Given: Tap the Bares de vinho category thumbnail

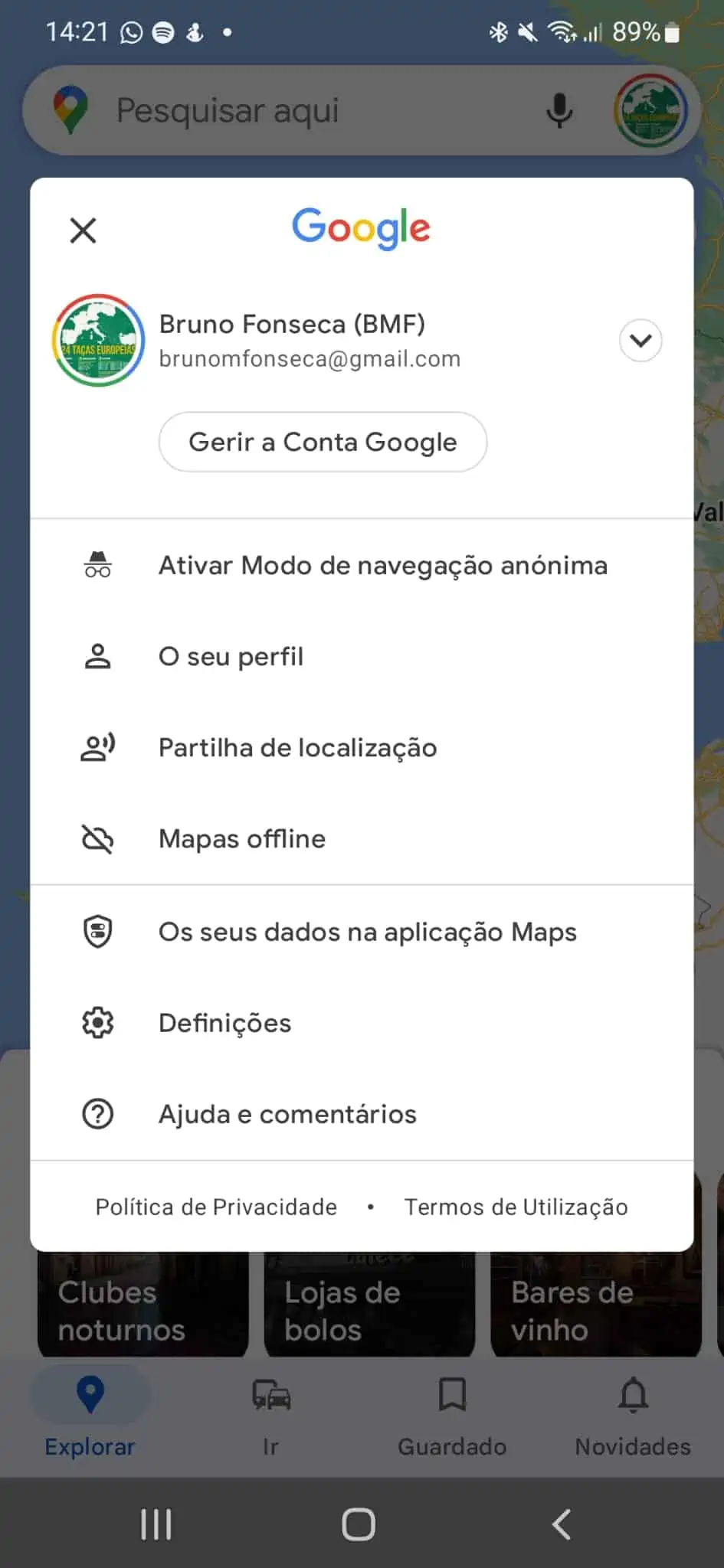Looking at the screenshot, I should (596, 1302).
